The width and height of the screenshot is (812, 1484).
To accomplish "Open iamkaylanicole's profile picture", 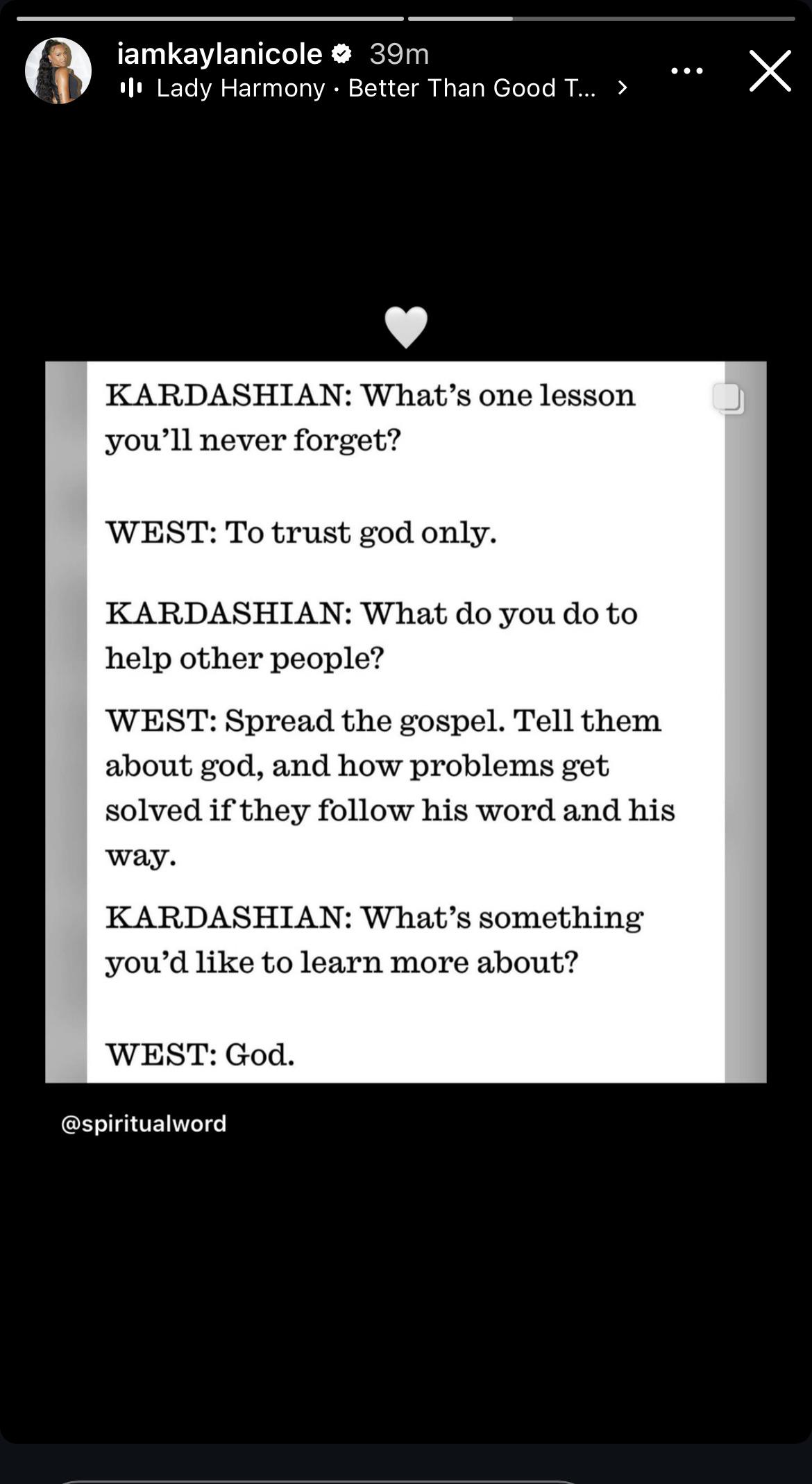I will click(58, 71).
